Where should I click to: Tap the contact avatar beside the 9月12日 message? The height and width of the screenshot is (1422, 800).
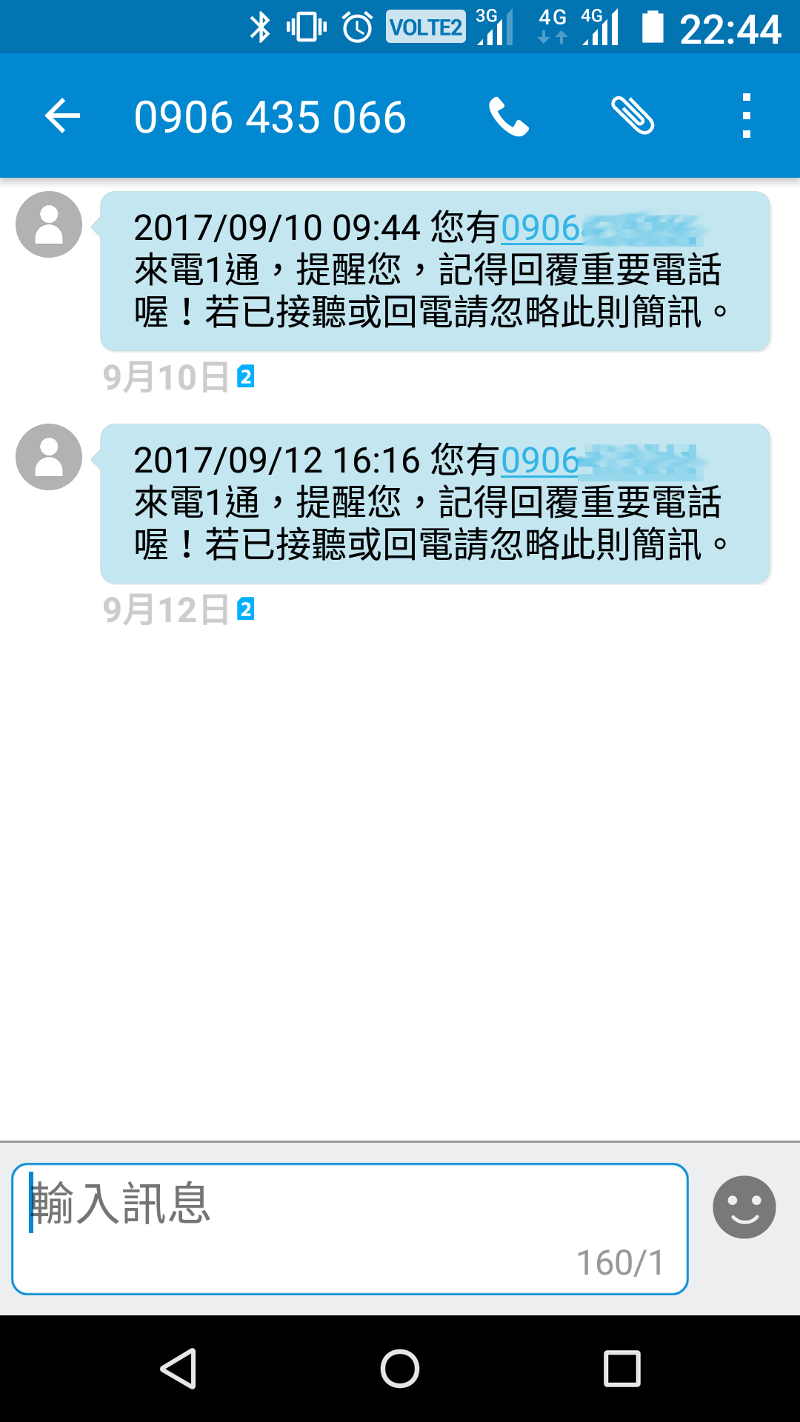[49, 457]
